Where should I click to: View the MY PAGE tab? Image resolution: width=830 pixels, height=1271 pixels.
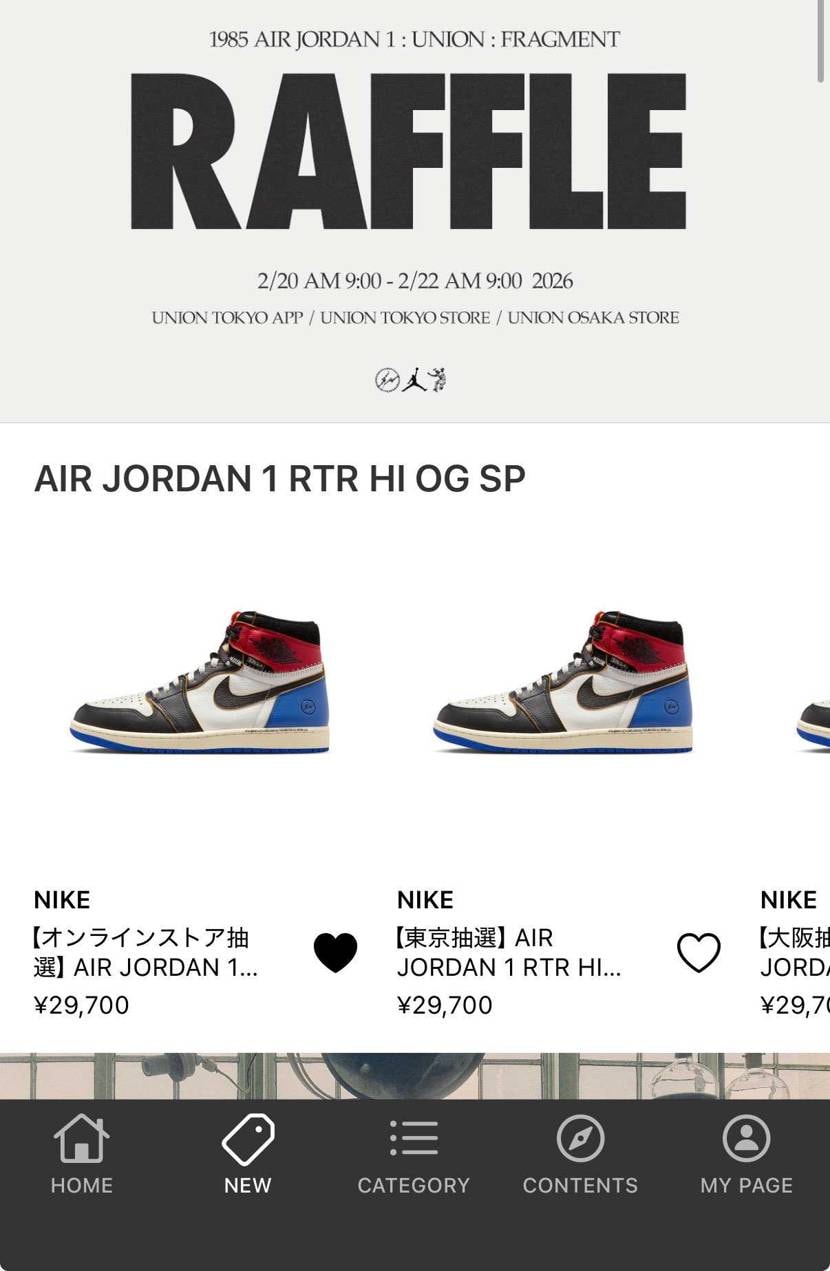click(x=746, y=1155)
